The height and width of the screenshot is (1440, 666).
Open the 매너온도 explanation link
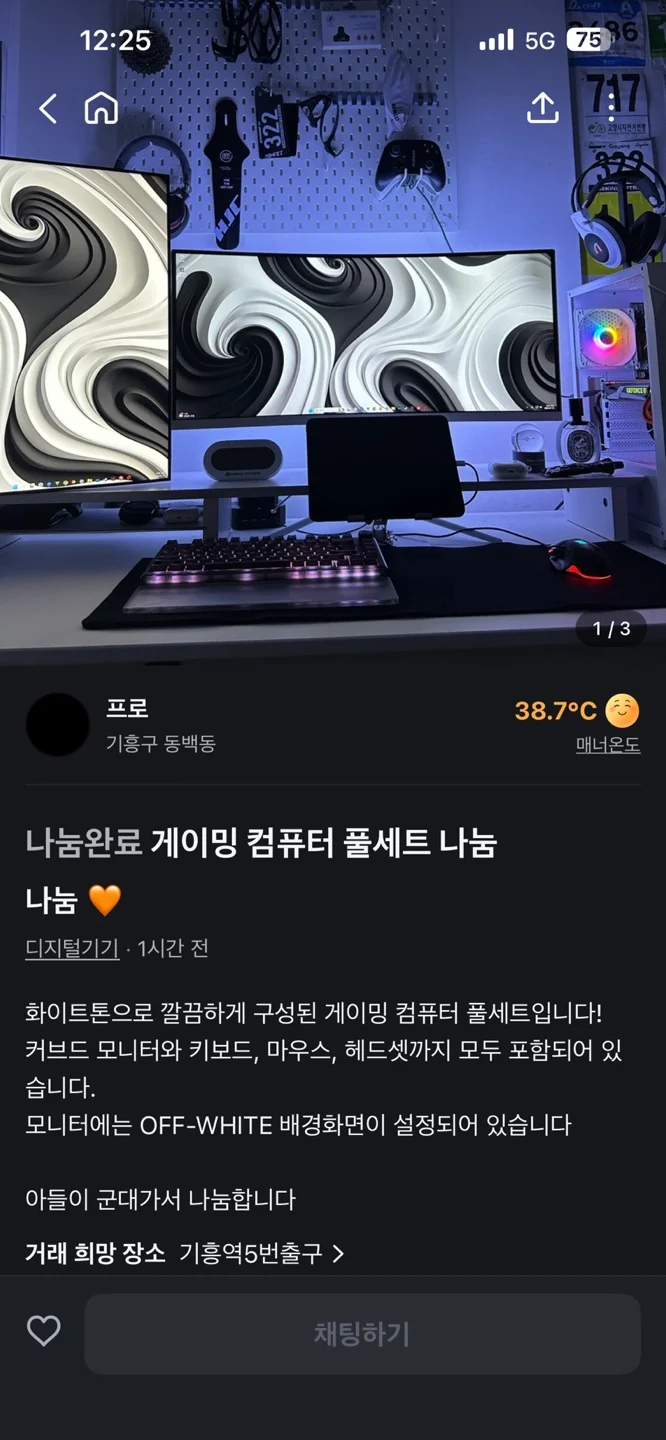click(x=608, y=745)
